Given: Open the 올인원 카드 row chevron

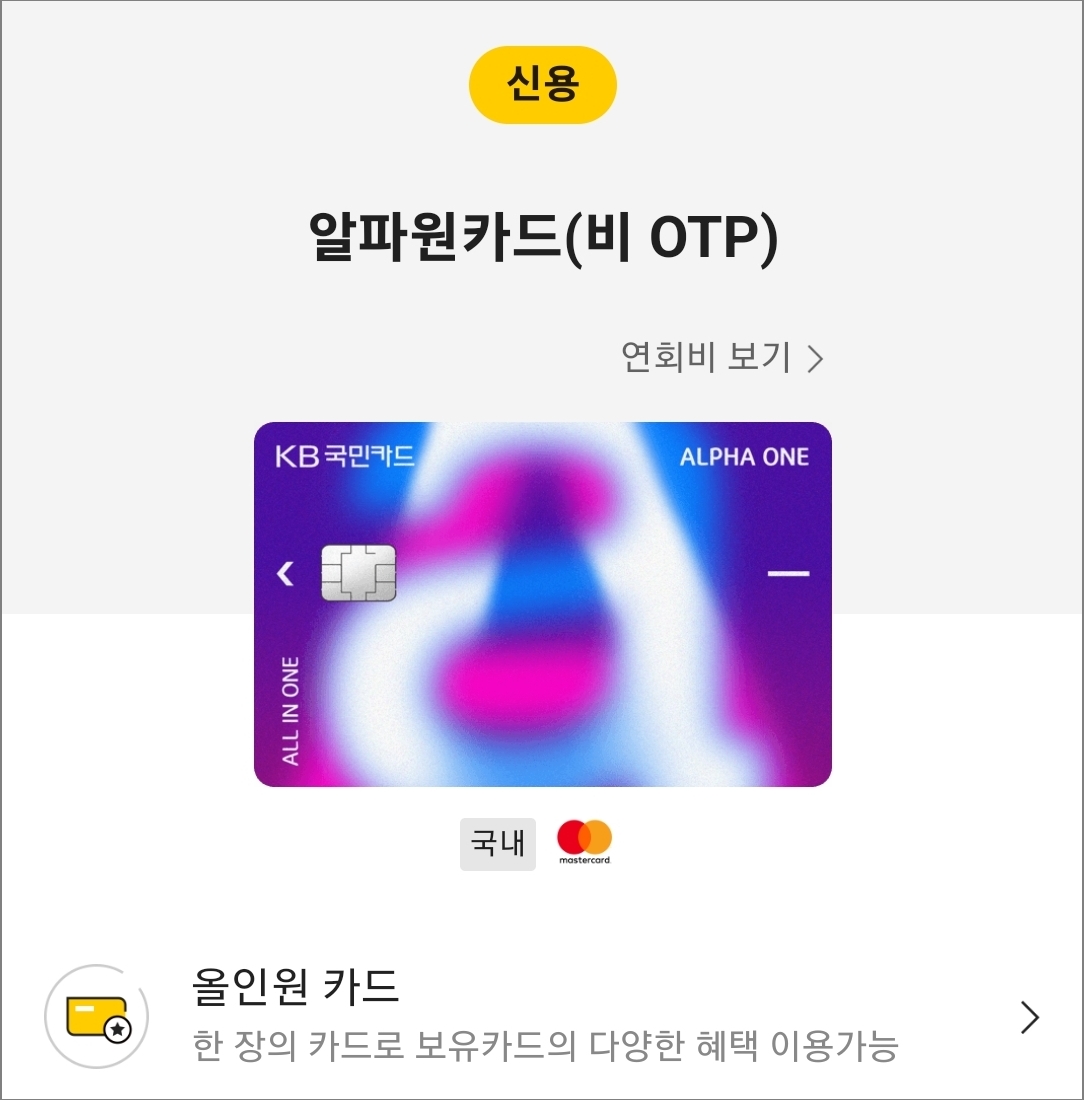Looking at the screenshot, I should pyautogui.click(x=1028, y=1017).
